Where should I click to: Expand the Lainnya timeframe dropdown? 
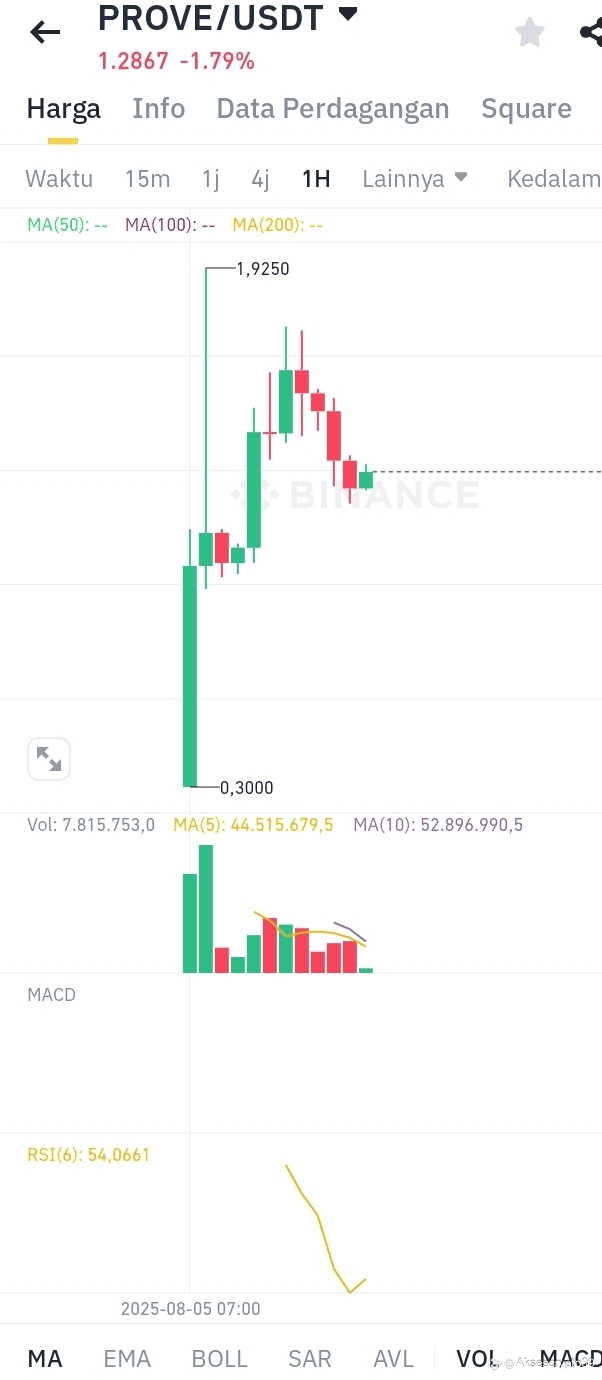(415, 179)
